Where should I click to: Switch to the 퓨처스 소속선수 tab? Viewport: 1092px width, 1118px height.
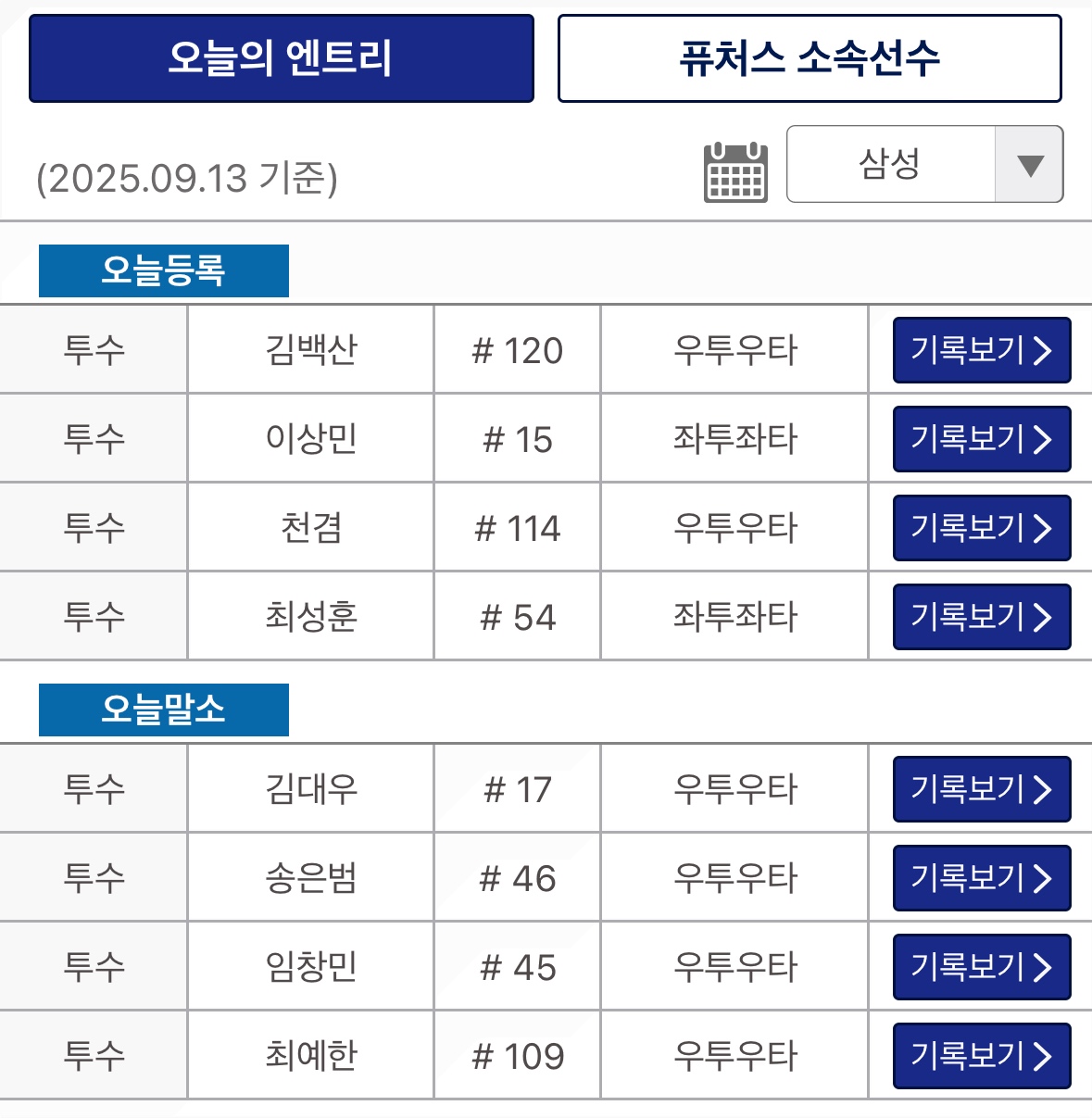(x=810, y=58)
